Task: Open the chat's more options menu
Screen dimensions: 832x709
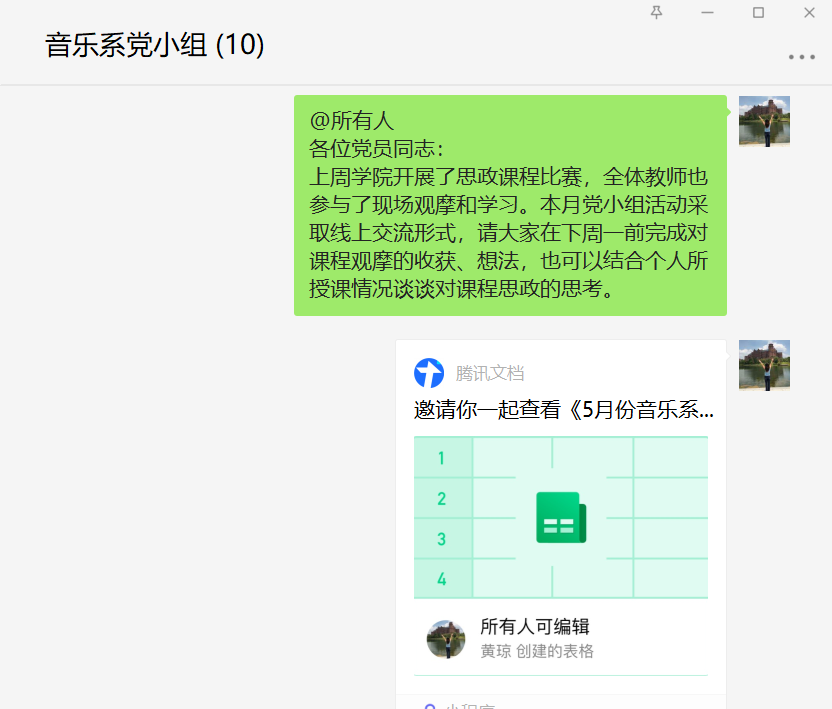Action: point(801,57)
